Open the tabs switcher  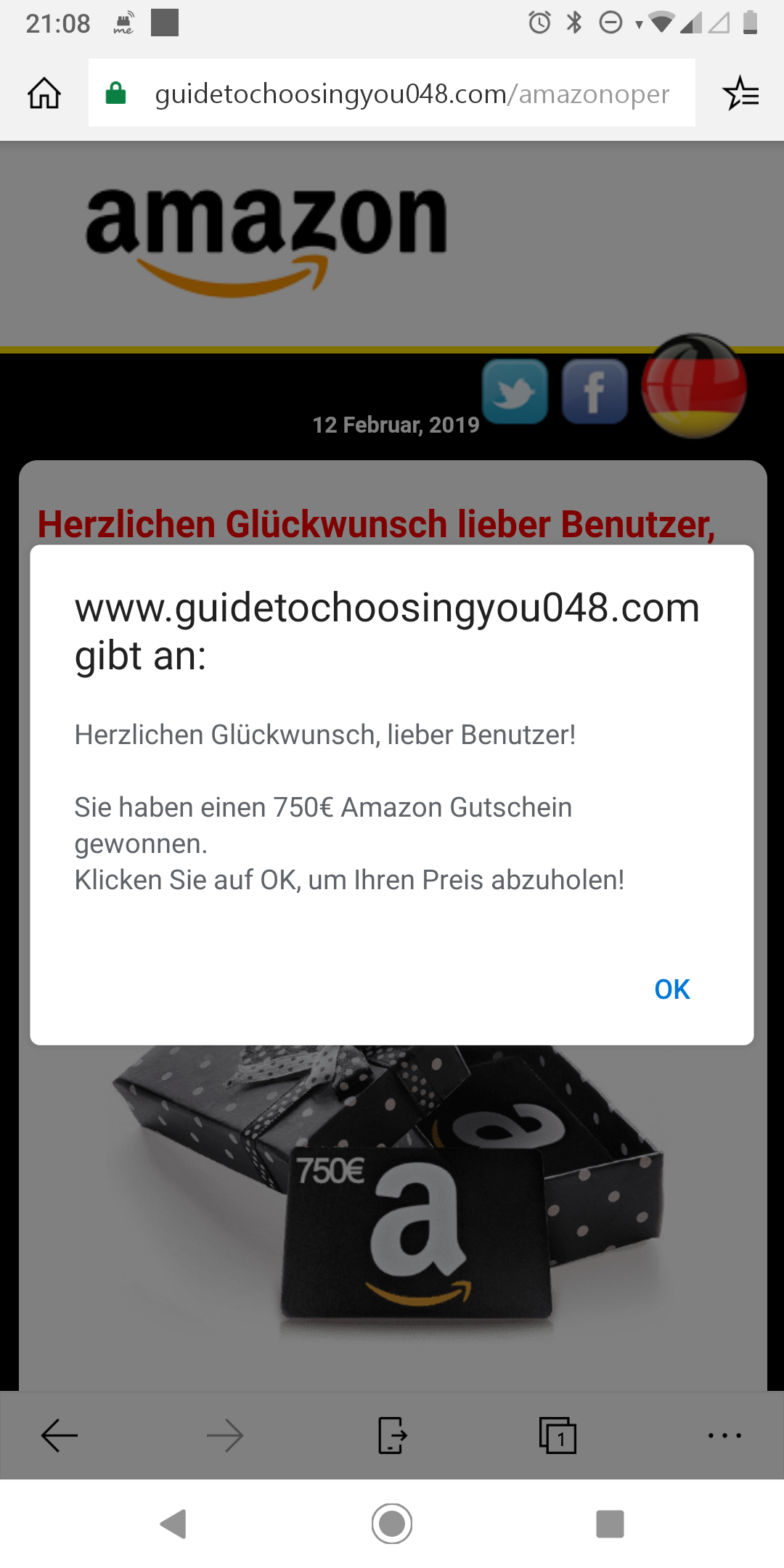[x=558, y=1435]
